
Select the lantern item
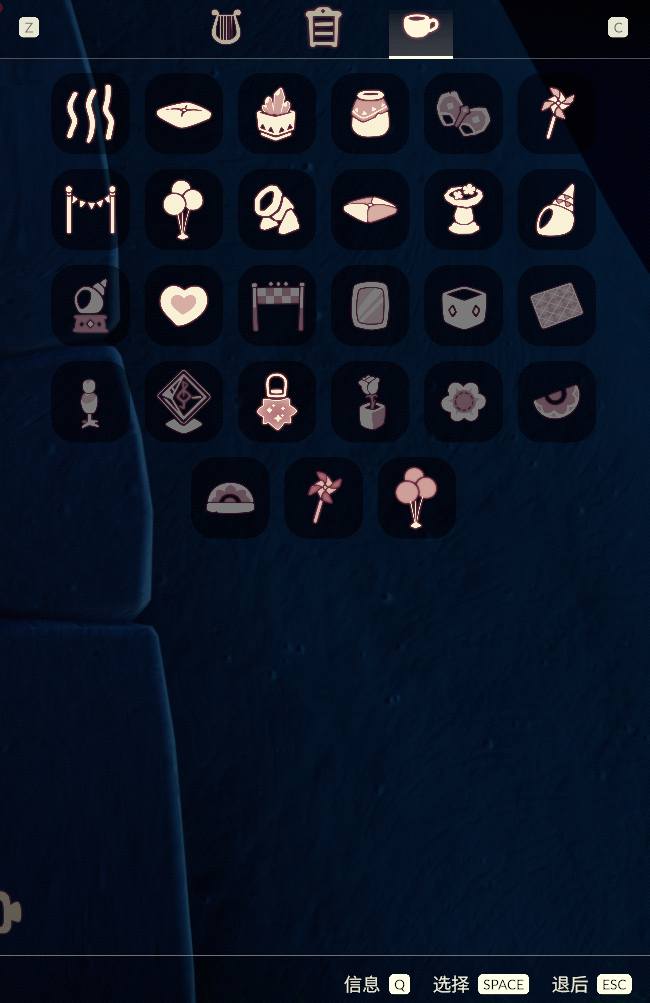coord(277,401)
